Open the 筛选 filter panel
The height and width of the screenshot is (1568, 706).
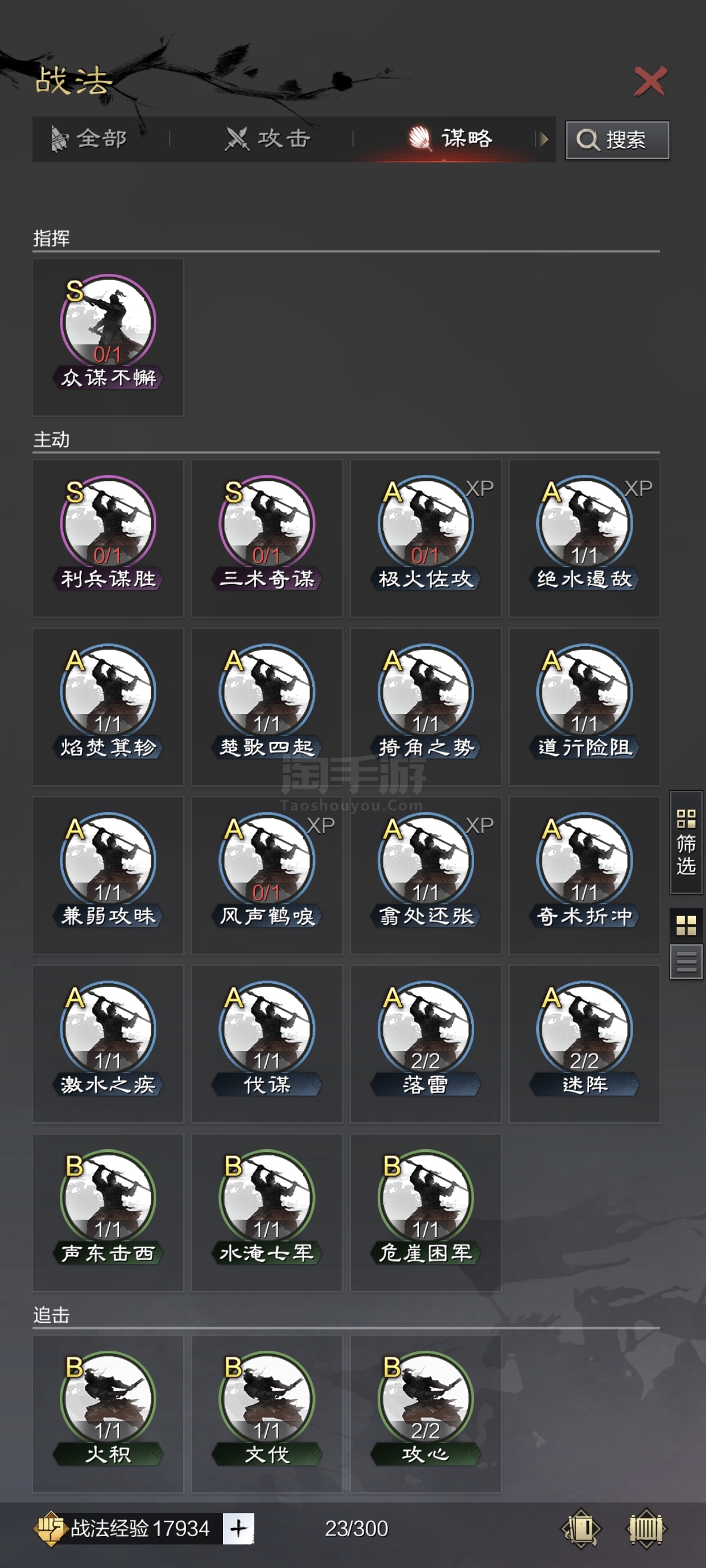pos(686,842)
